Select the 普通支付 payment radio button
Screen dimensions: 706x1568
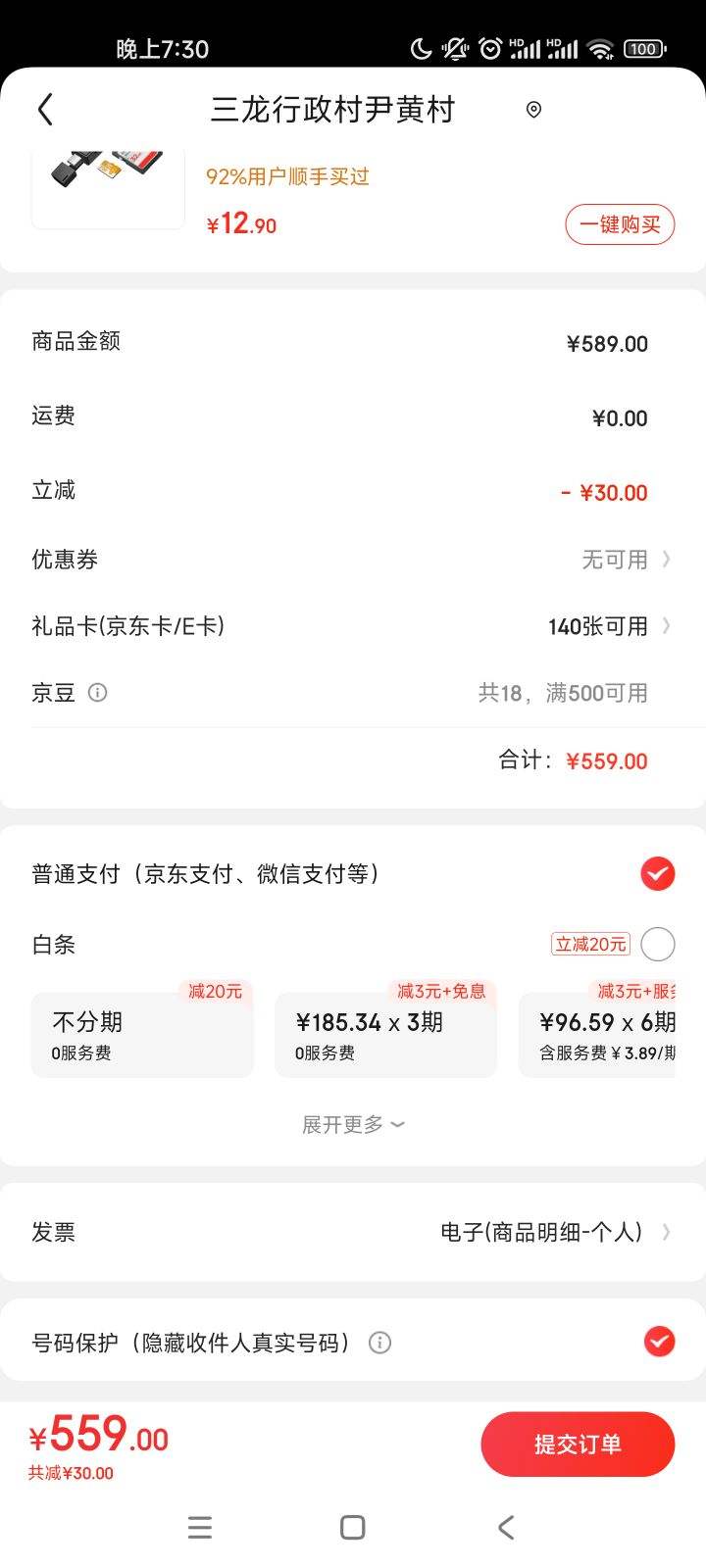[658, 873]
